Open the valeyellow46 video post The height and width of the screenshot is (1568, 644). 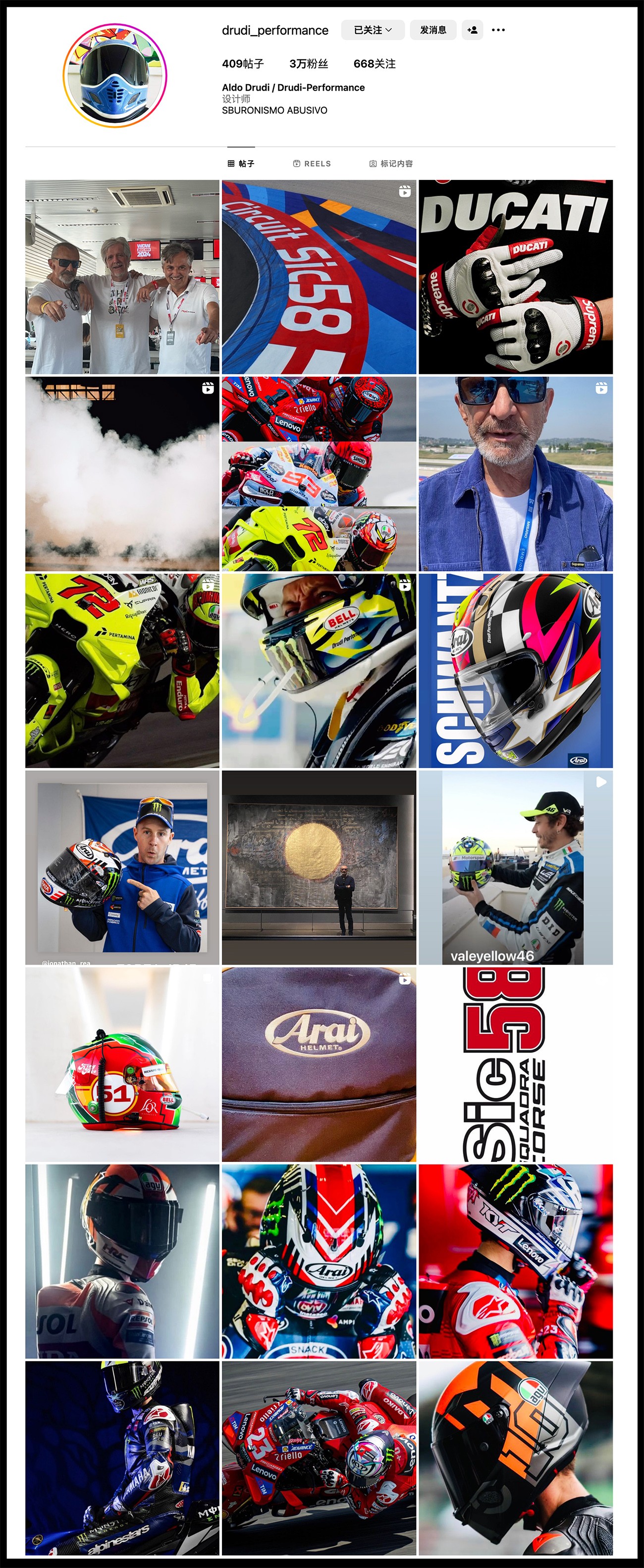(x=515, y=868)
